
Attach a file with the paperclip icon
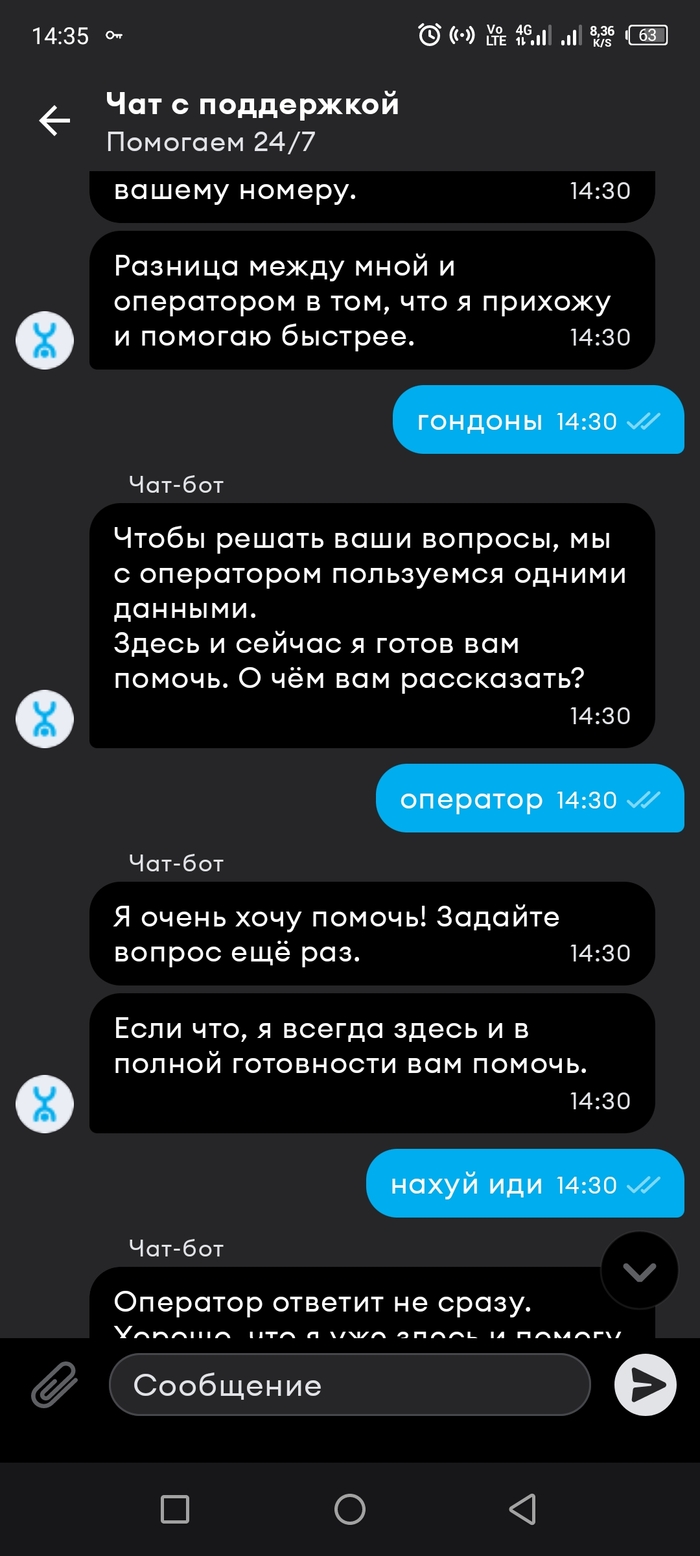point(54,1385)
